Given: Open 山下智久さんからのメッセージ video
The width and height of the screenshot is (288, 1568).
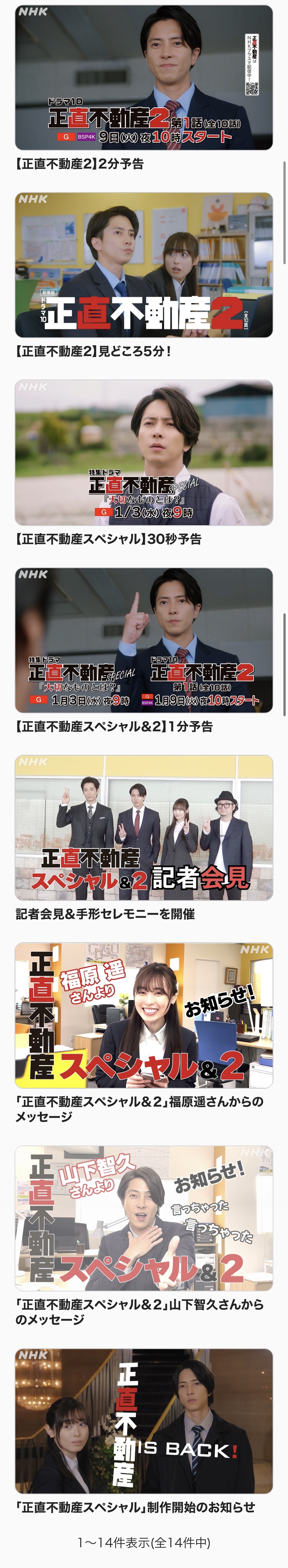Looking at the screenshot, I should click(144, 1218).
